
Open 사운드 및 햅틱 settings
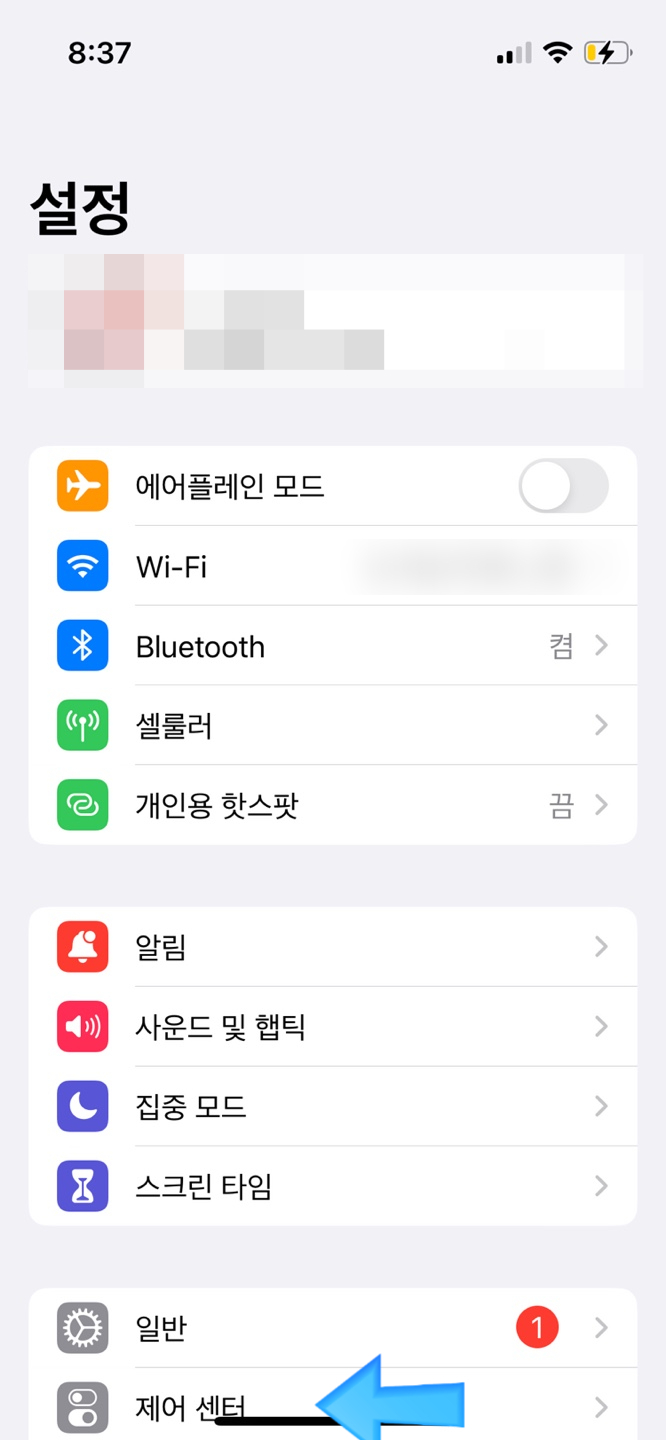coord(333,1027)
